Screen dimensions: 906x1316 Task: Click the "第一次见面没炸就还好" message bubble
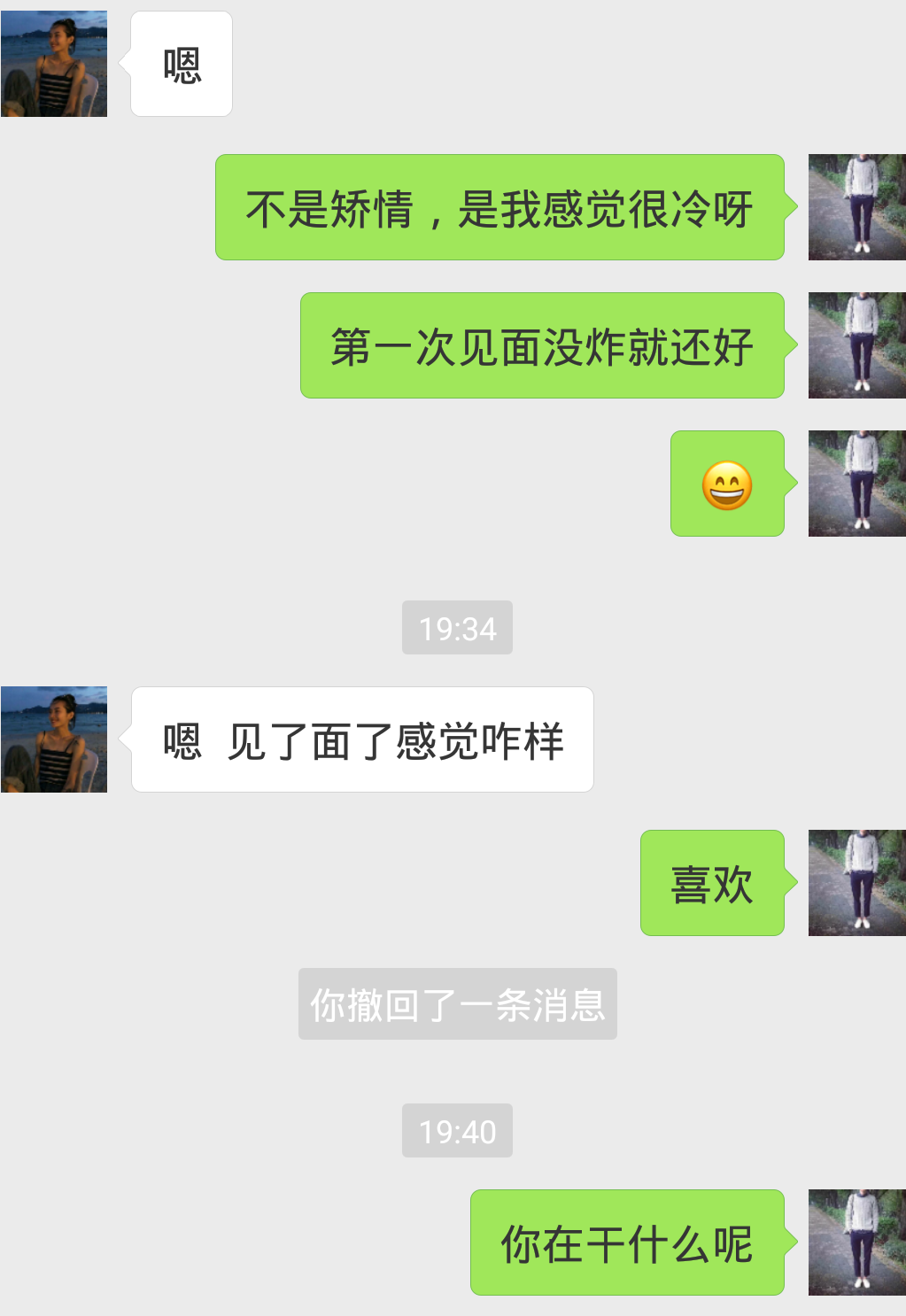point(542,347)
